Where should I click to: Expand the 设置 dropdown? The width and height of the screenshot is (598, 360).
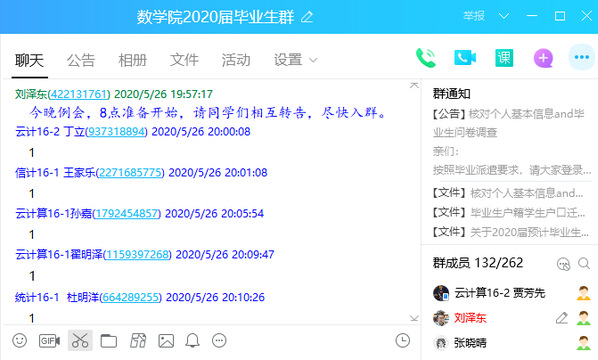click(x=295, y=60)
